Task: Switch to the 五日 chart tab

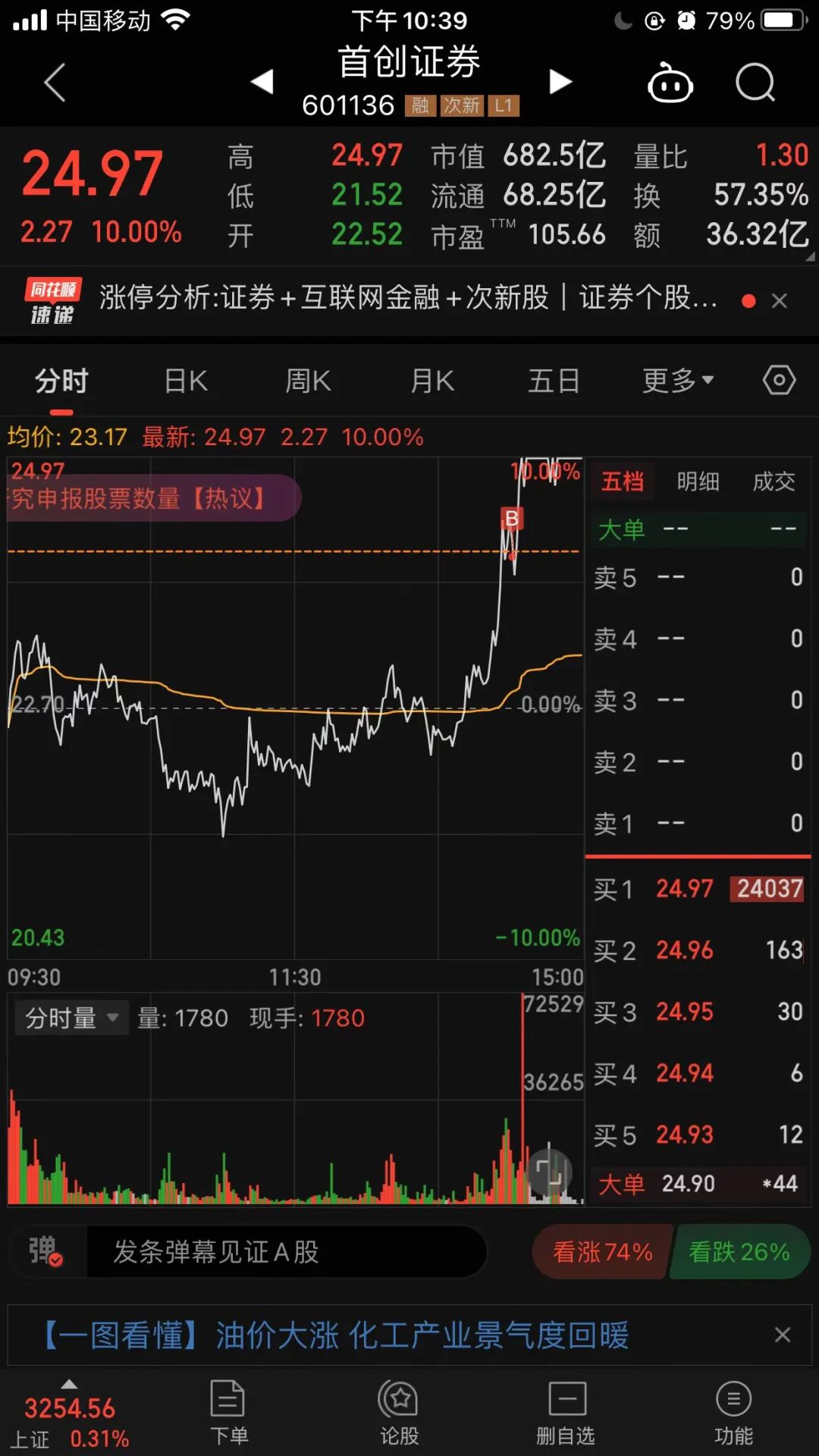Action: pyautogui.click(x=554, y=381)
